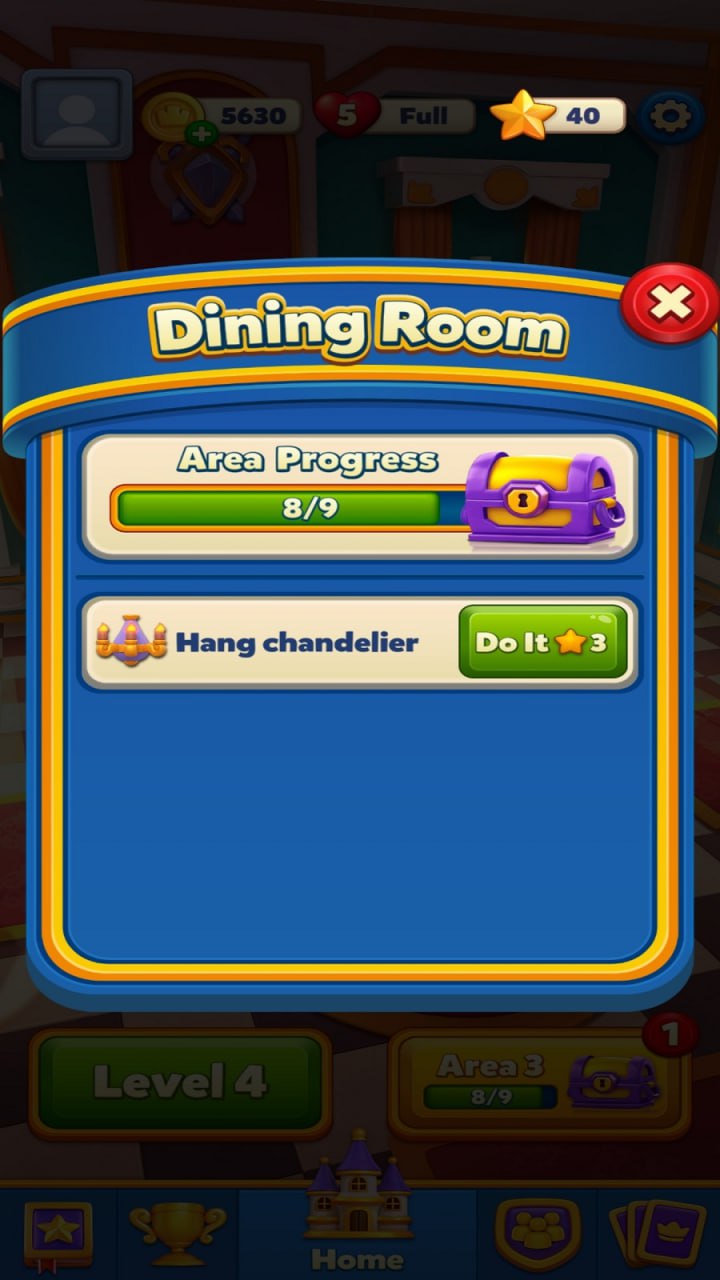Tap Do It for Hang chandelier
The width and height of the screenshot is (720, 1280).
(542, 642)
